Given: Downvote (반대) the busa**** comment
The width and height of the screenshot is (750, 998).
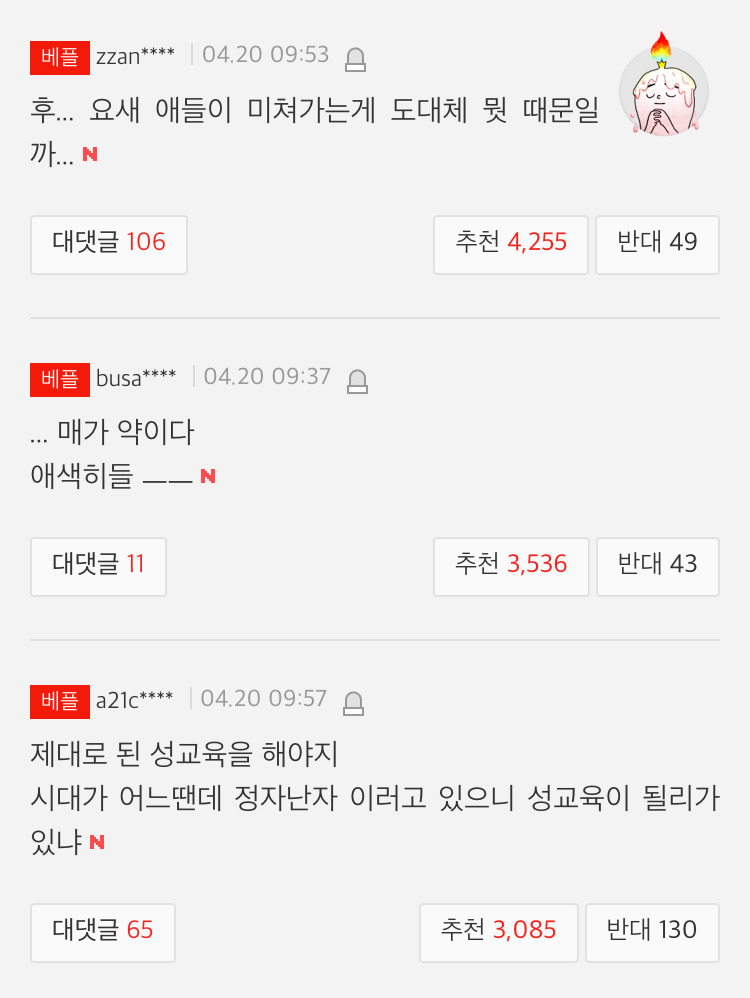Looking at the screenshot, I should click(x=658, y=567).
